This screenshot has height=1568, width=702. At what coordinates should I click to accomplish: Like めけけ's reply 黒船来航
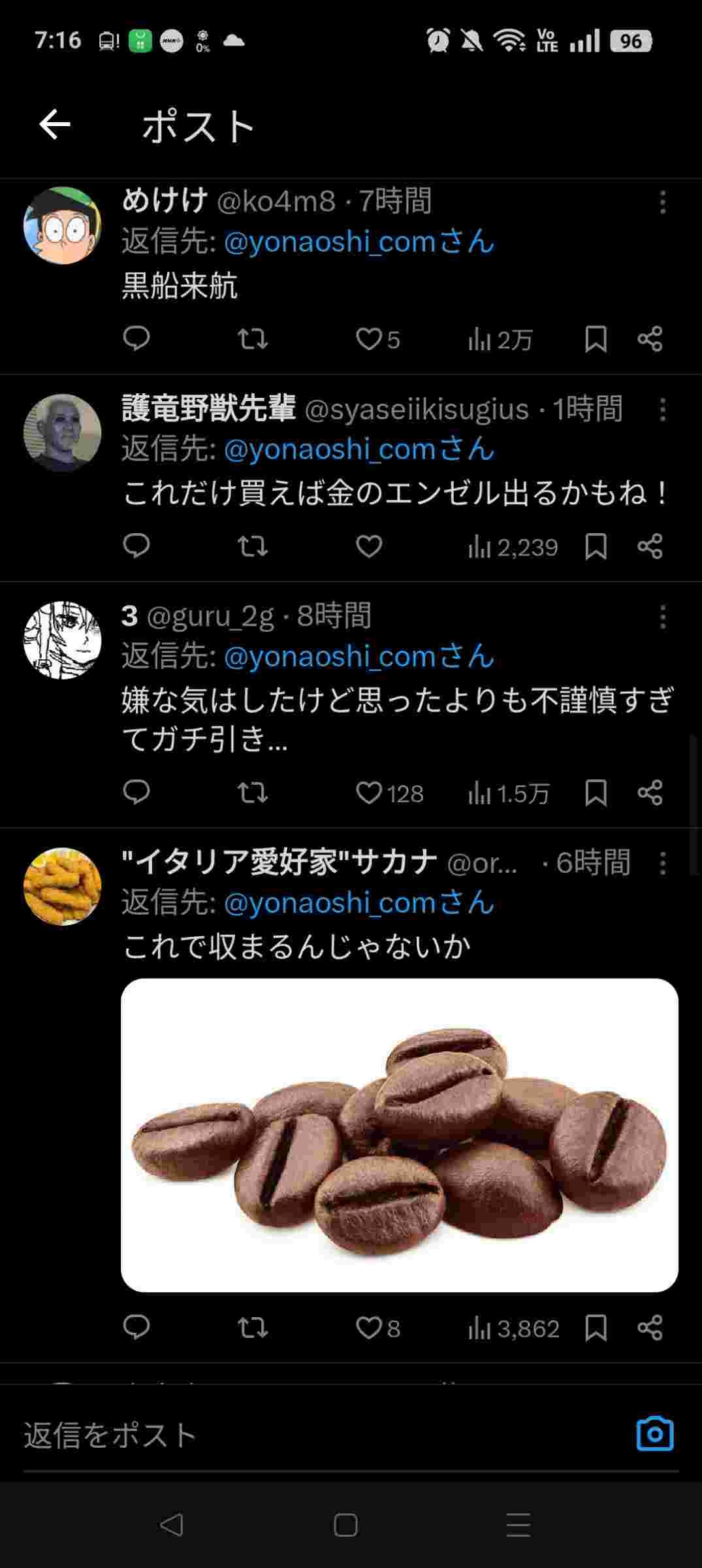coord(369,339)
